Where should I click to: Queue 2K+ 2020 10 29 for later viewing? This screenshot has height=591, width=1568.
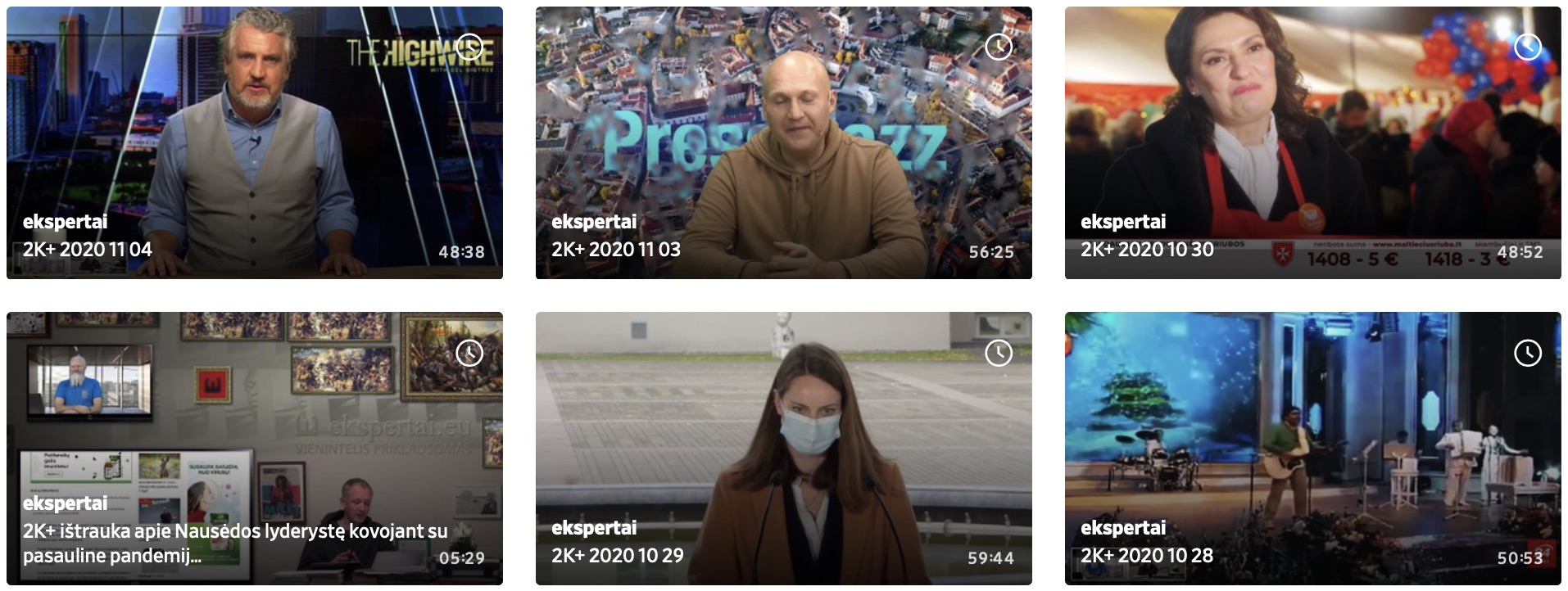tap(999, 353)
